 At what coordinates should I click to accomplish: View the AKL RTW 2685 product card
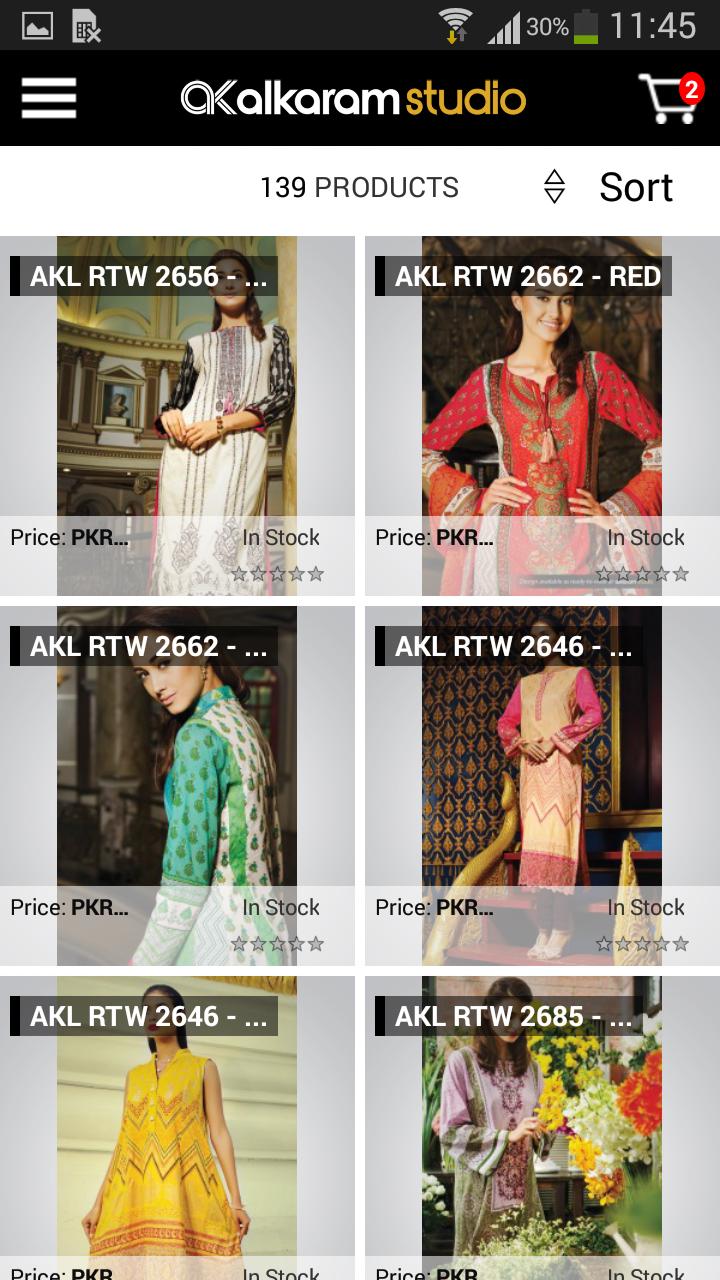542,1130
